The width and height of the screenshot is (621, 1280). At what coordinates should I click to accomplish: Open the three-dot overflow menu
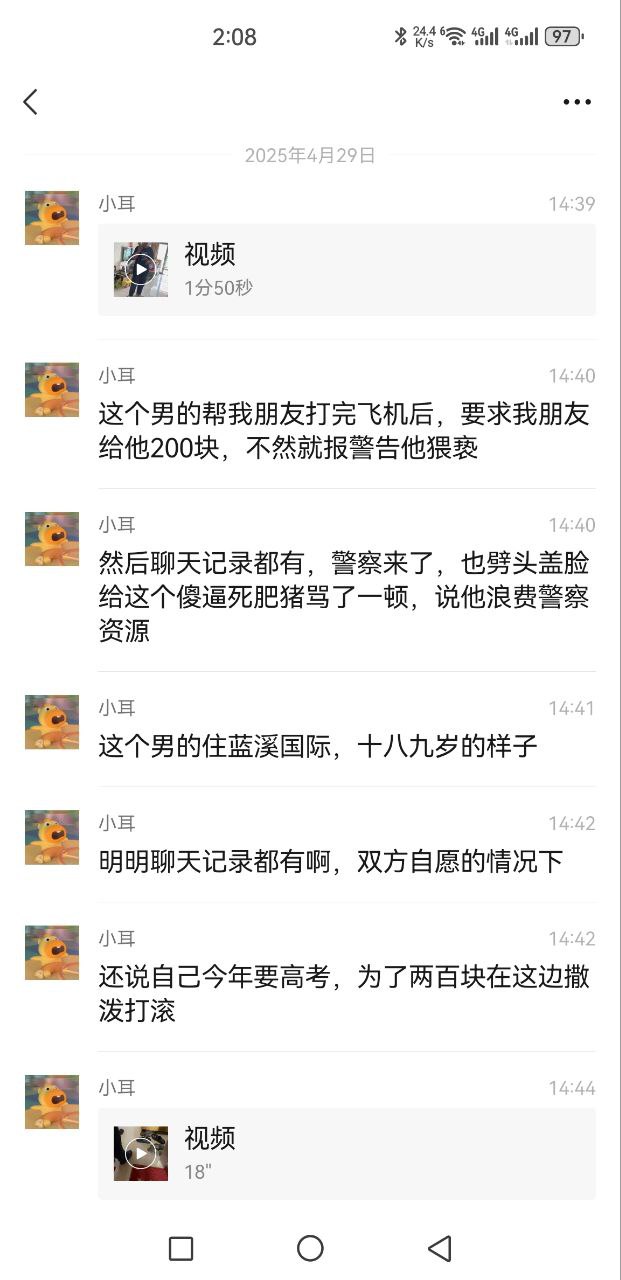[576, 102]
